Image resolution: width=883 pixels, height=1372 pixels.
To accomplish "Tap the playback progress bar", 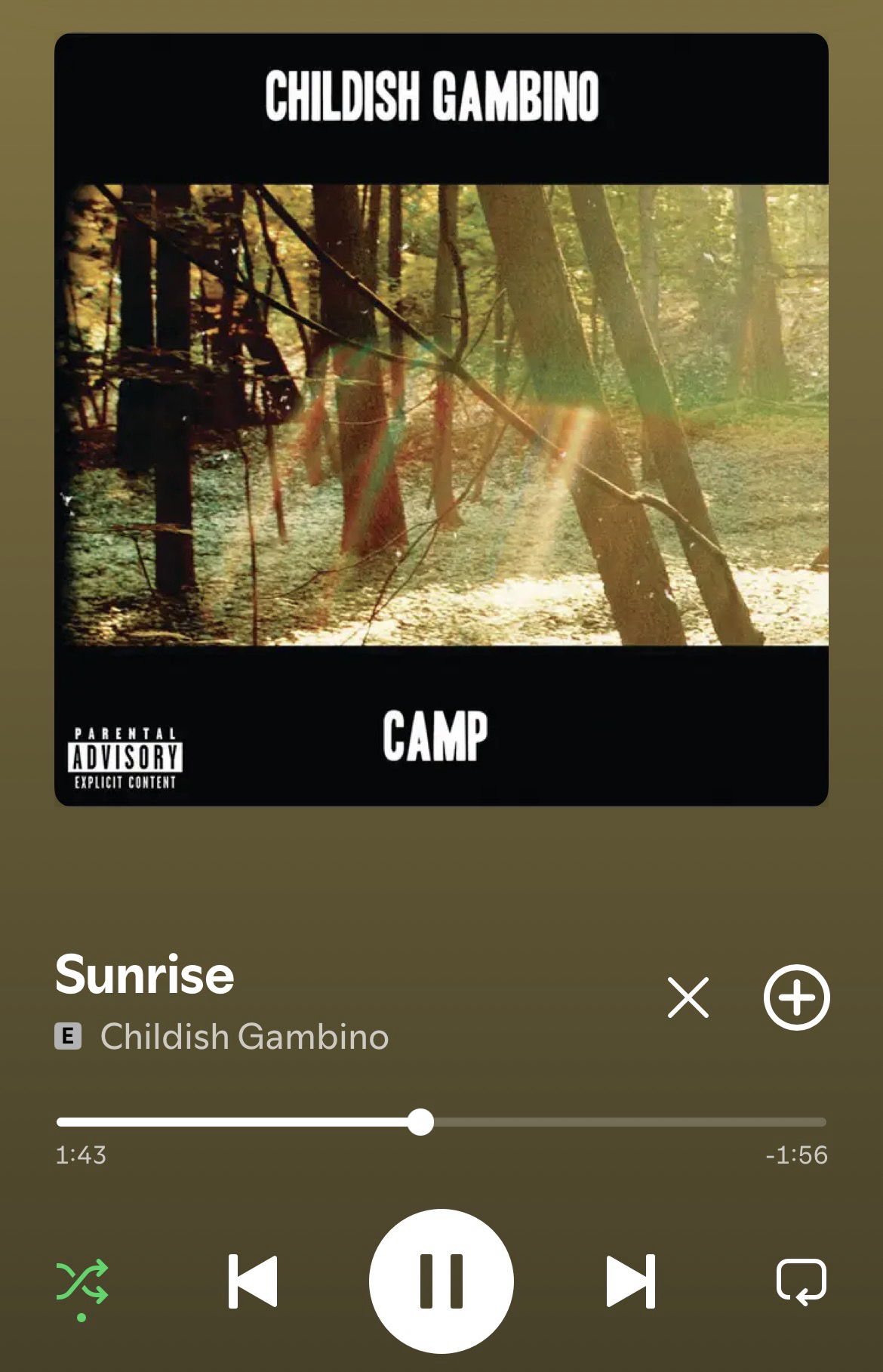I will pyautogui.click(x=441, y=1122).
